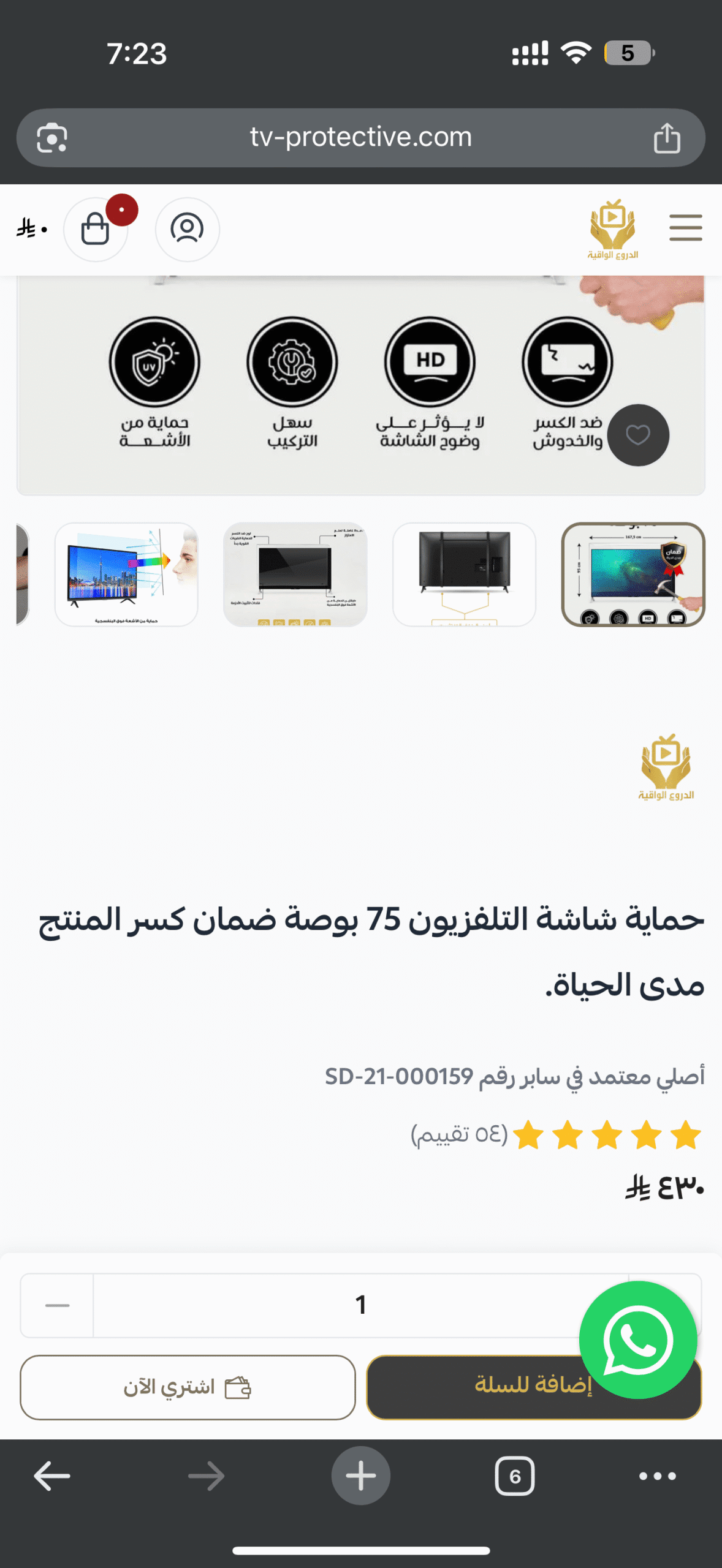Open the lens search icon in address bar
Viewport: 722px width, 1568px height.
[x=52, y=138]
